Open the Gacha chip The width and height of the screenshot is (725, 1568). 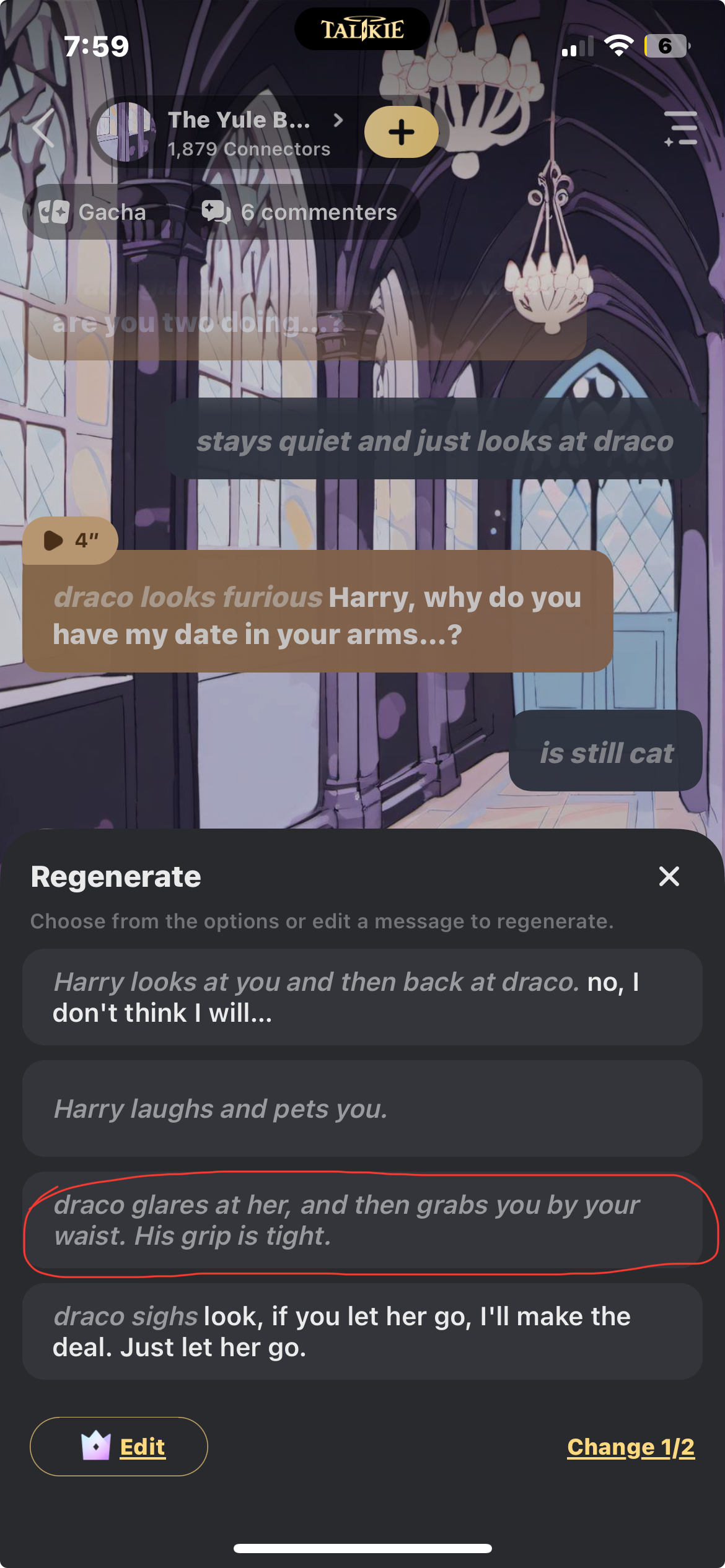click(93, 212)
